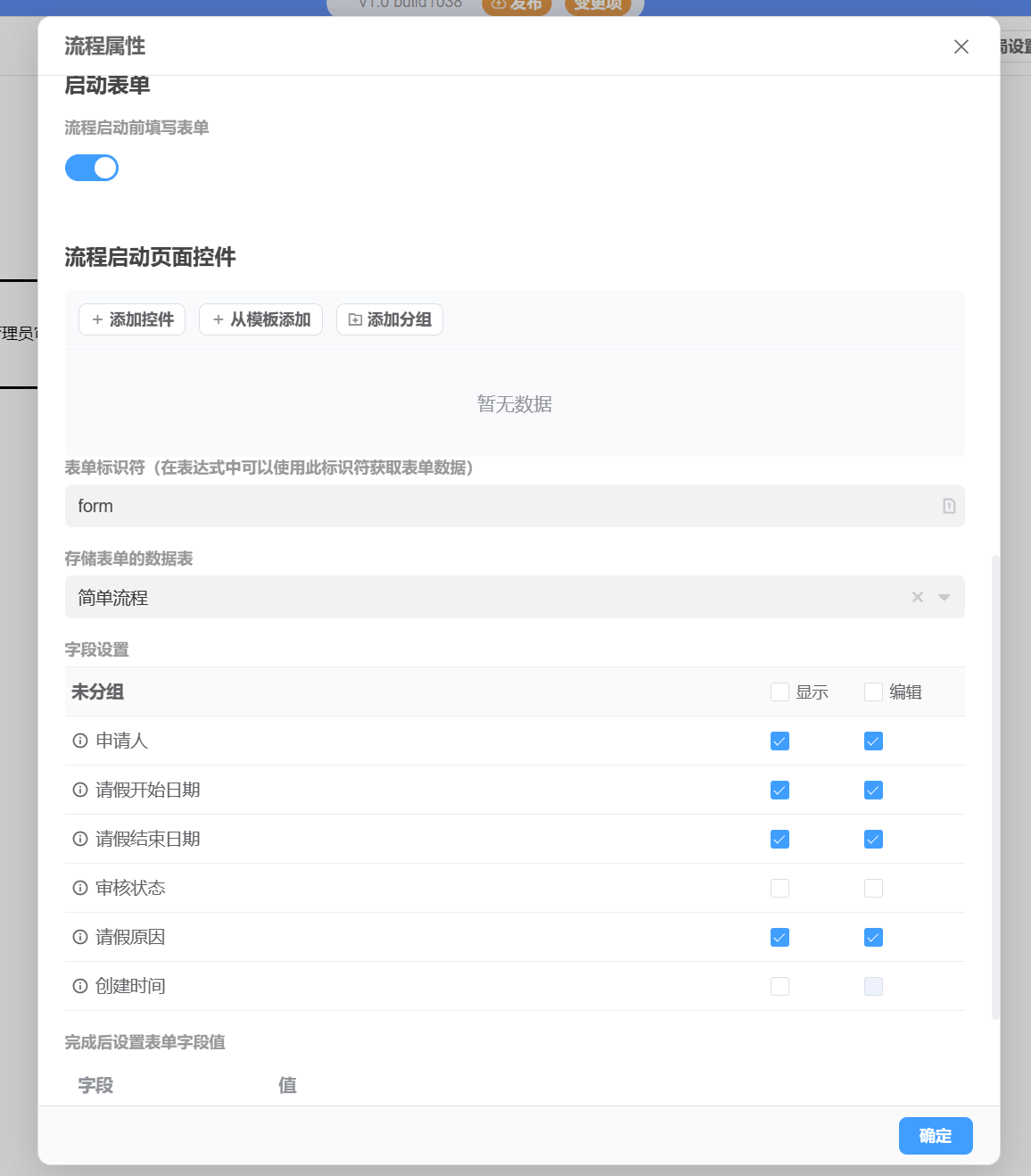Tap the 添加控件 button
Viewport: 1031px width, 1176px height.
tap(132, 319)
